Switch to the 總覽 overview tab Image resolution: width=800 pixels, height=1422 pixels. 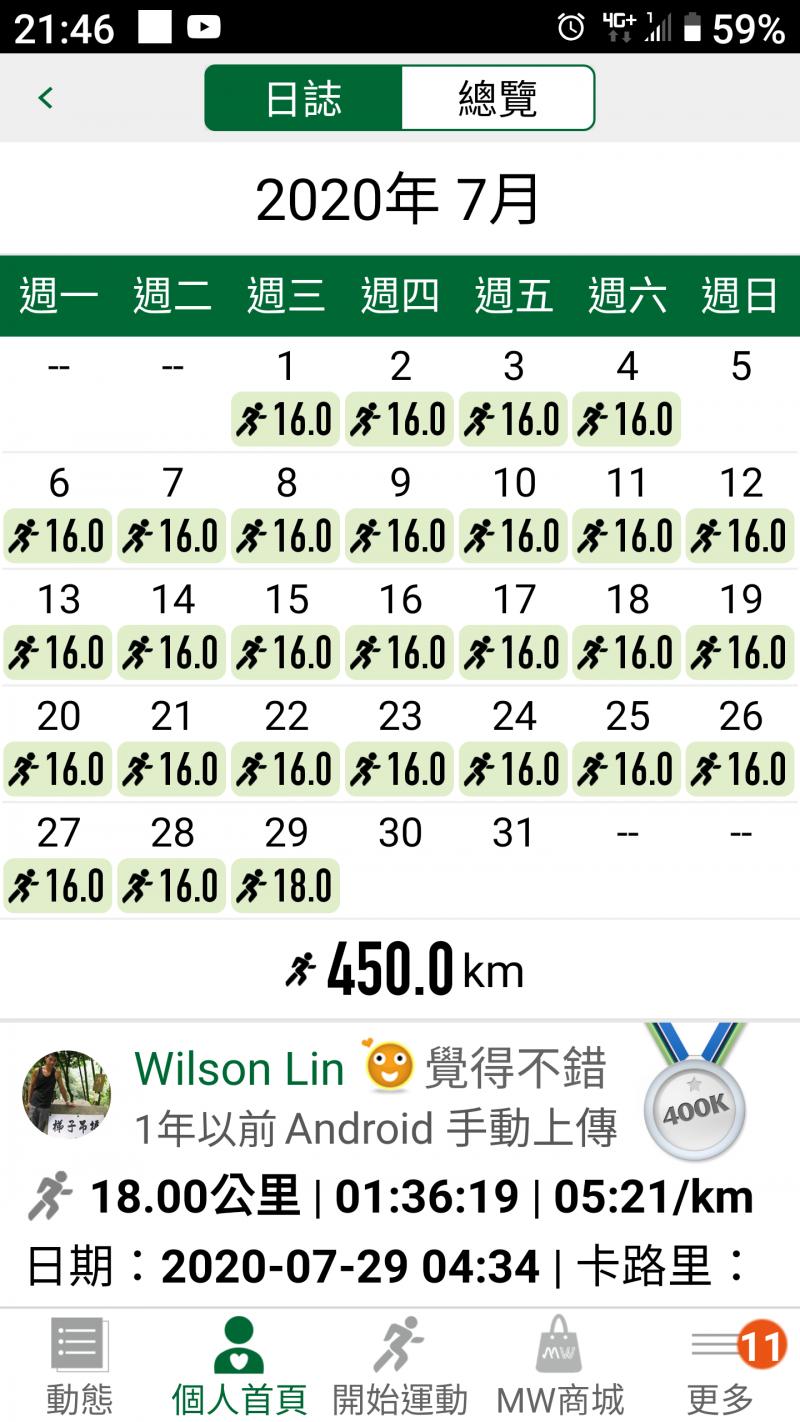[497, 98]
